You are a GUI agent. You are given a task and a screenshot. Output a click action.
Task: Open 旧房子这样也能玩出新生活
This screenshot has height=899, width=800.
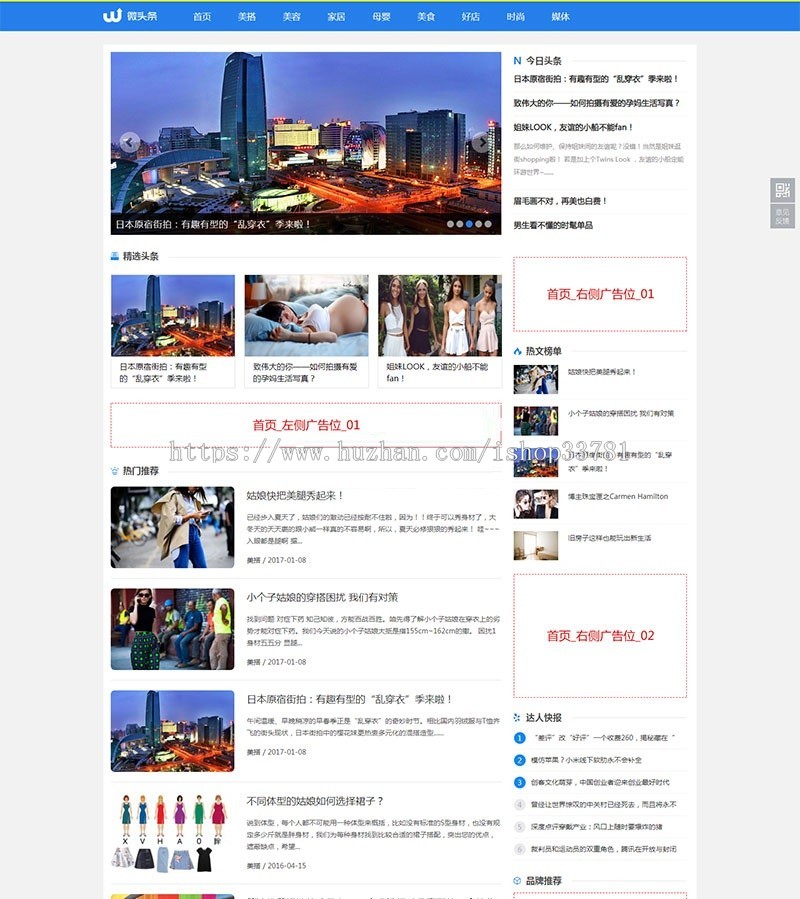(x=609, y=538)
